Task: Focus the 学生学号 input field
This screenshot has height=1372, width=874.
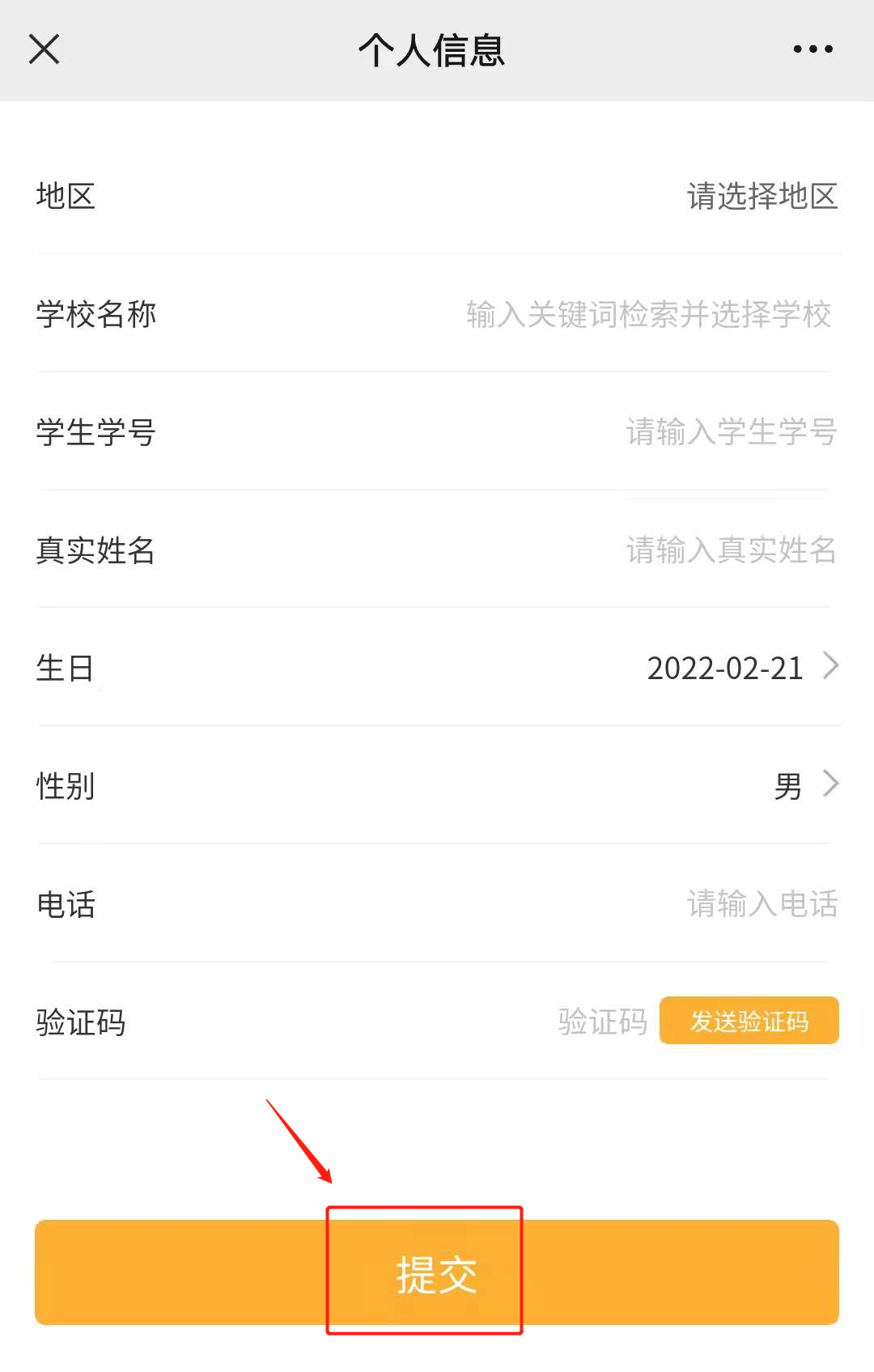Action: coord(730,432)
